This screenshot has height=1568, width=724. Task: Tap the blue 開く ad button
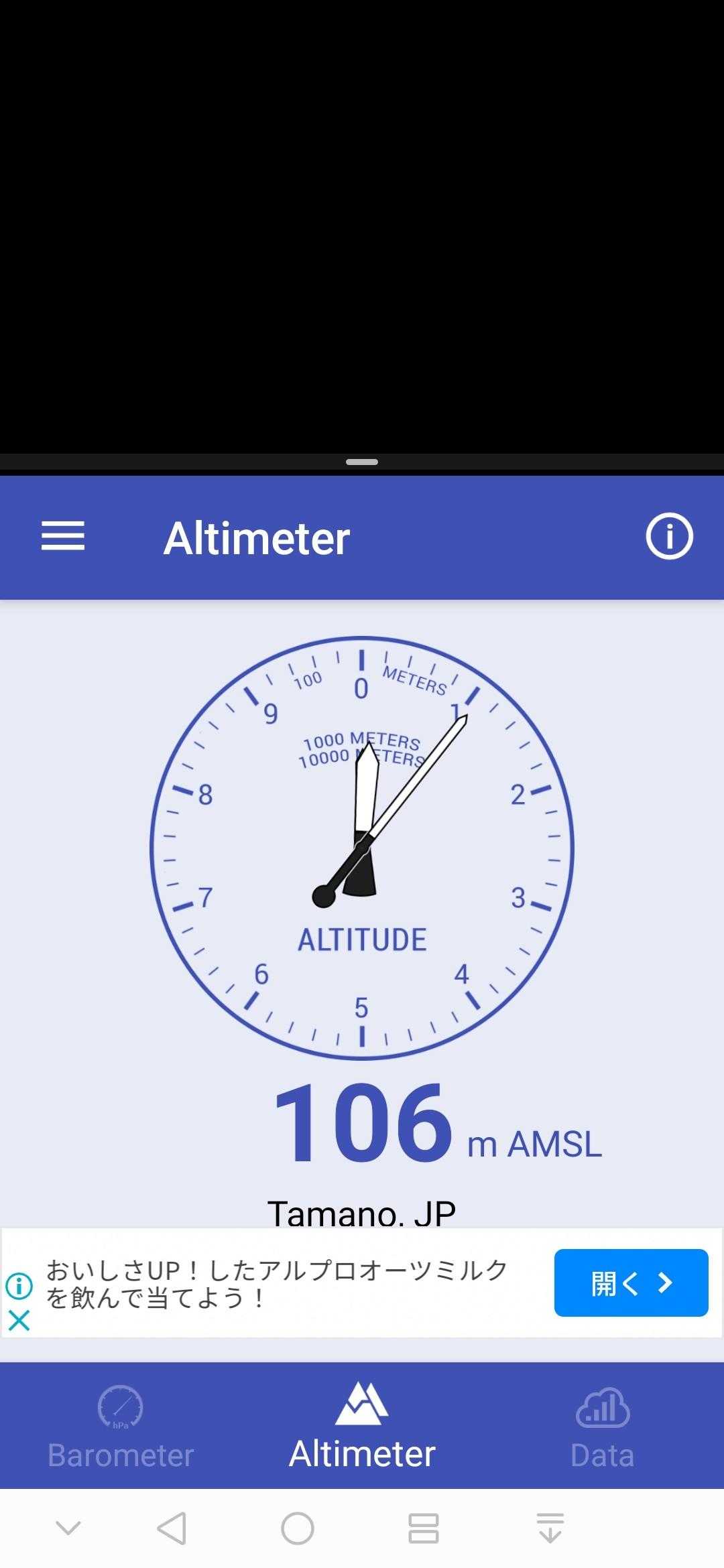[x=631, y=1283]
